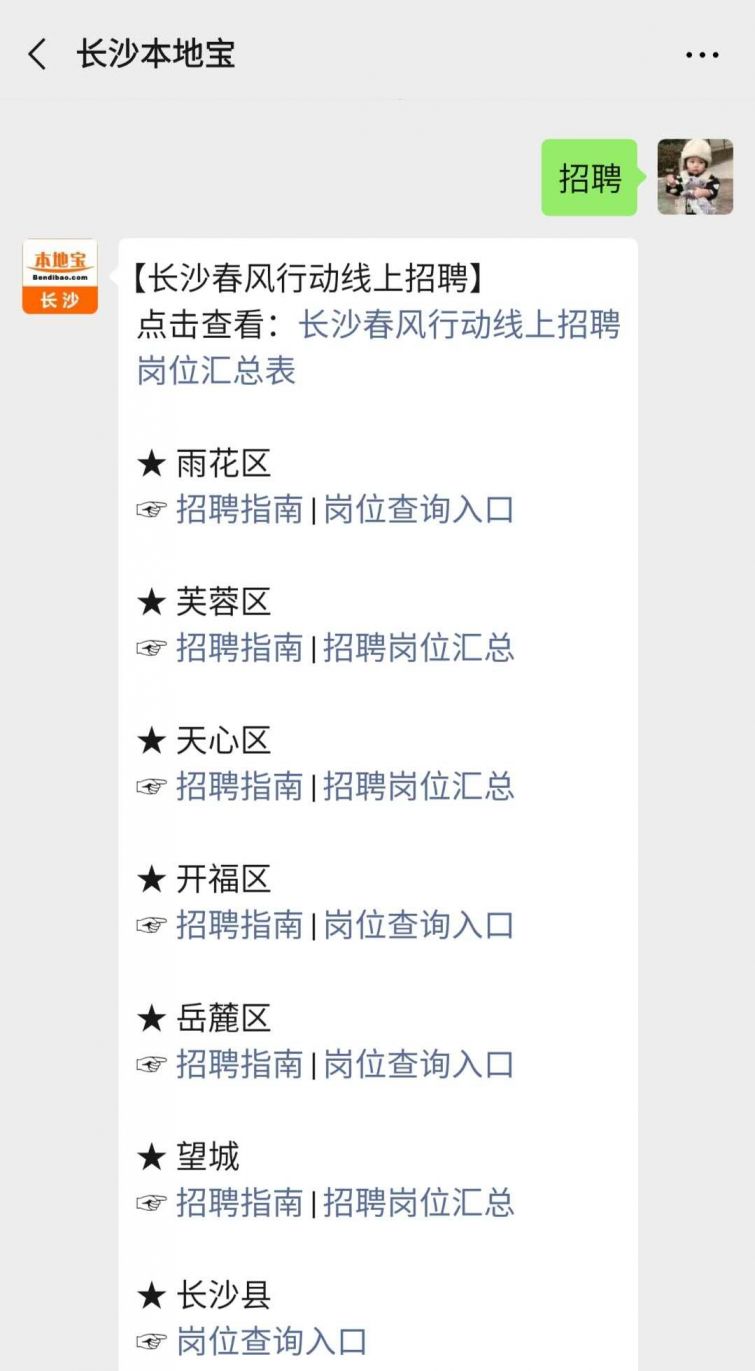Open 雨花区 招聘指南 link
This screenshot has width=755, height=1371.
240,510
